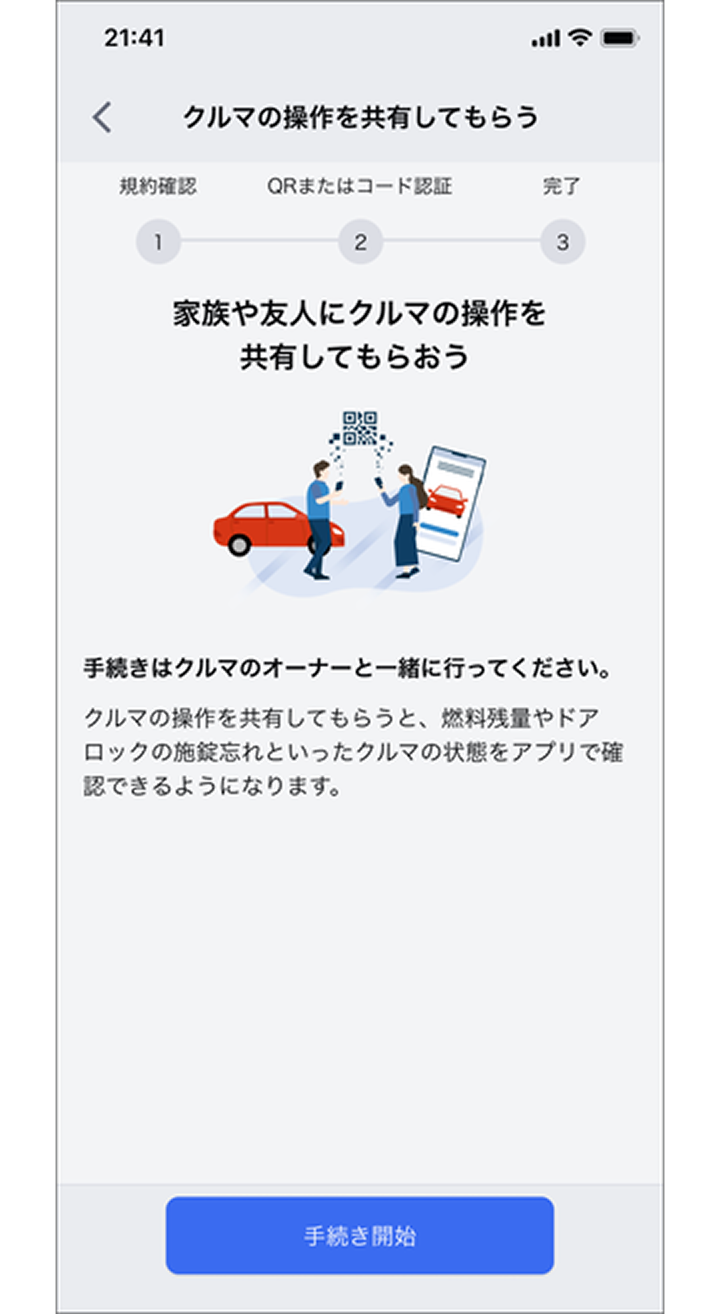Tap the 手続き開始 button

(x=360, y=1236)
